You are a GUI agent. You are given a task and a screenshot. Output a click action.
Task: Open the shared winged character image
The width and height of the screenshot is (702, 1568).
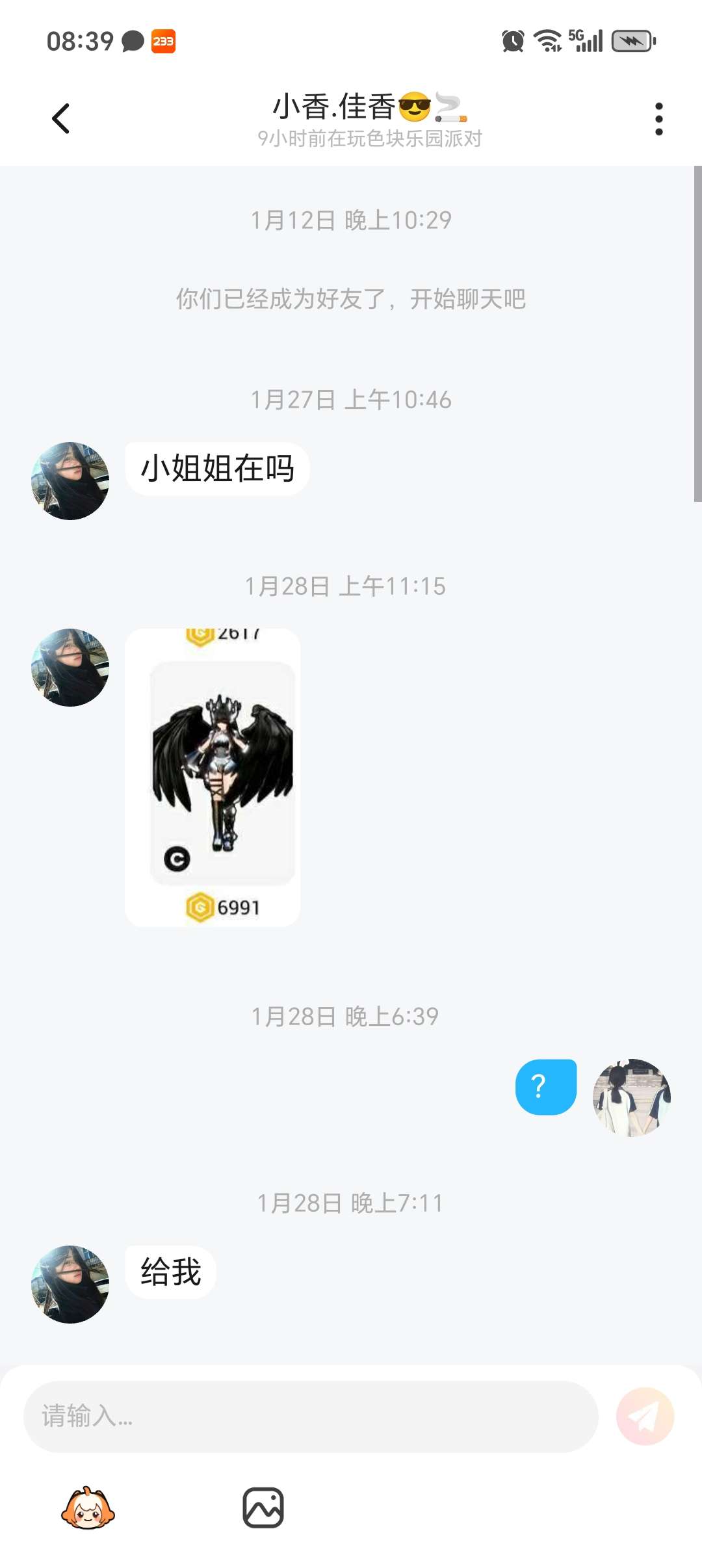pyautogui.click(x=213, y=777)
